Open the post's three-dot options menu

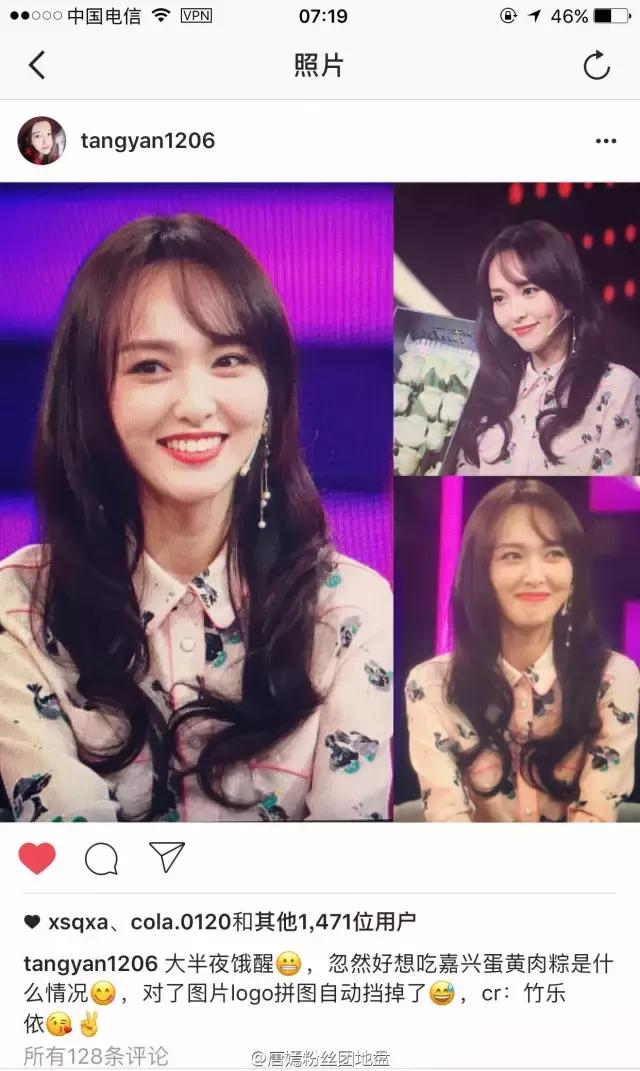pyautogui.click(x=606, y=141)
